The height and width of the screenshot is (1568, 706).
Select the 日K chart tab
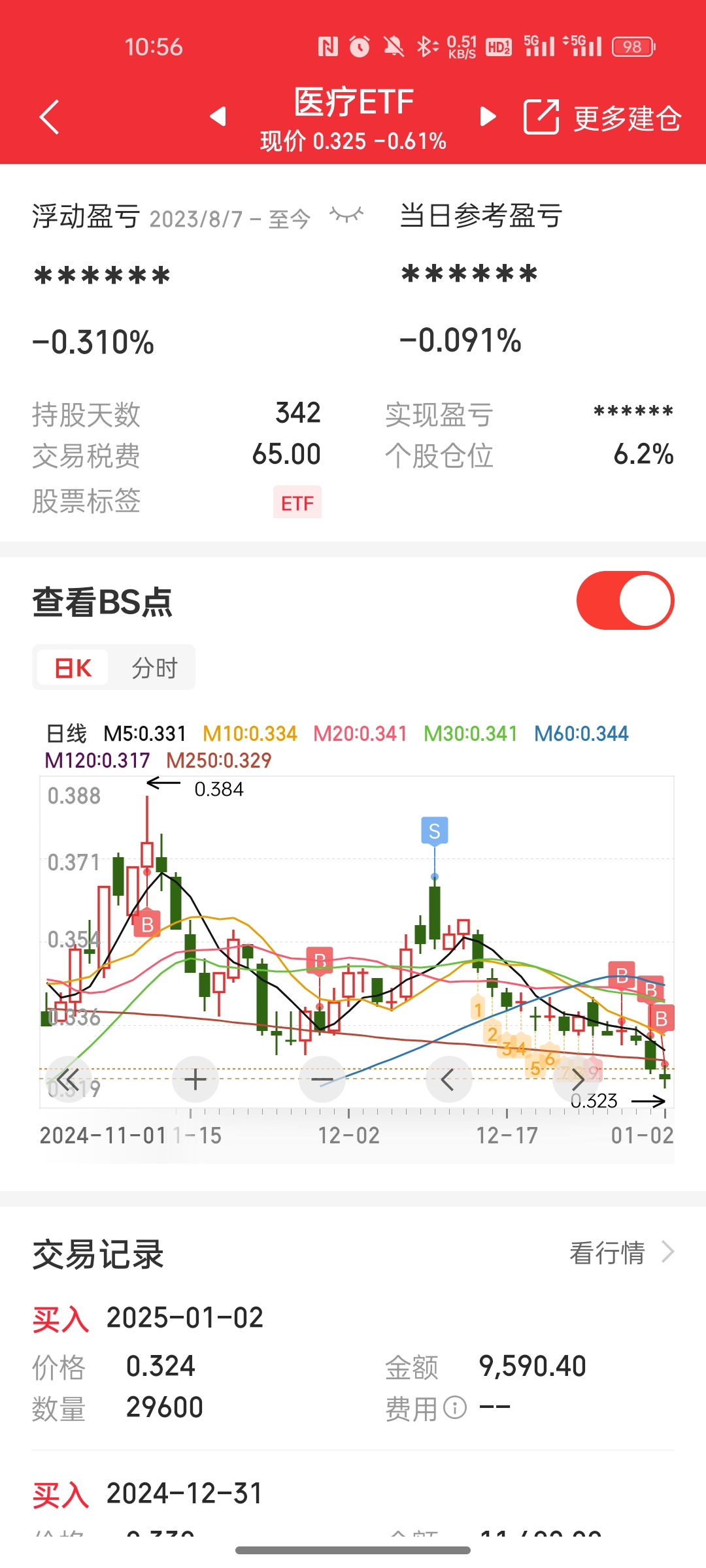[x=73, y=668]
